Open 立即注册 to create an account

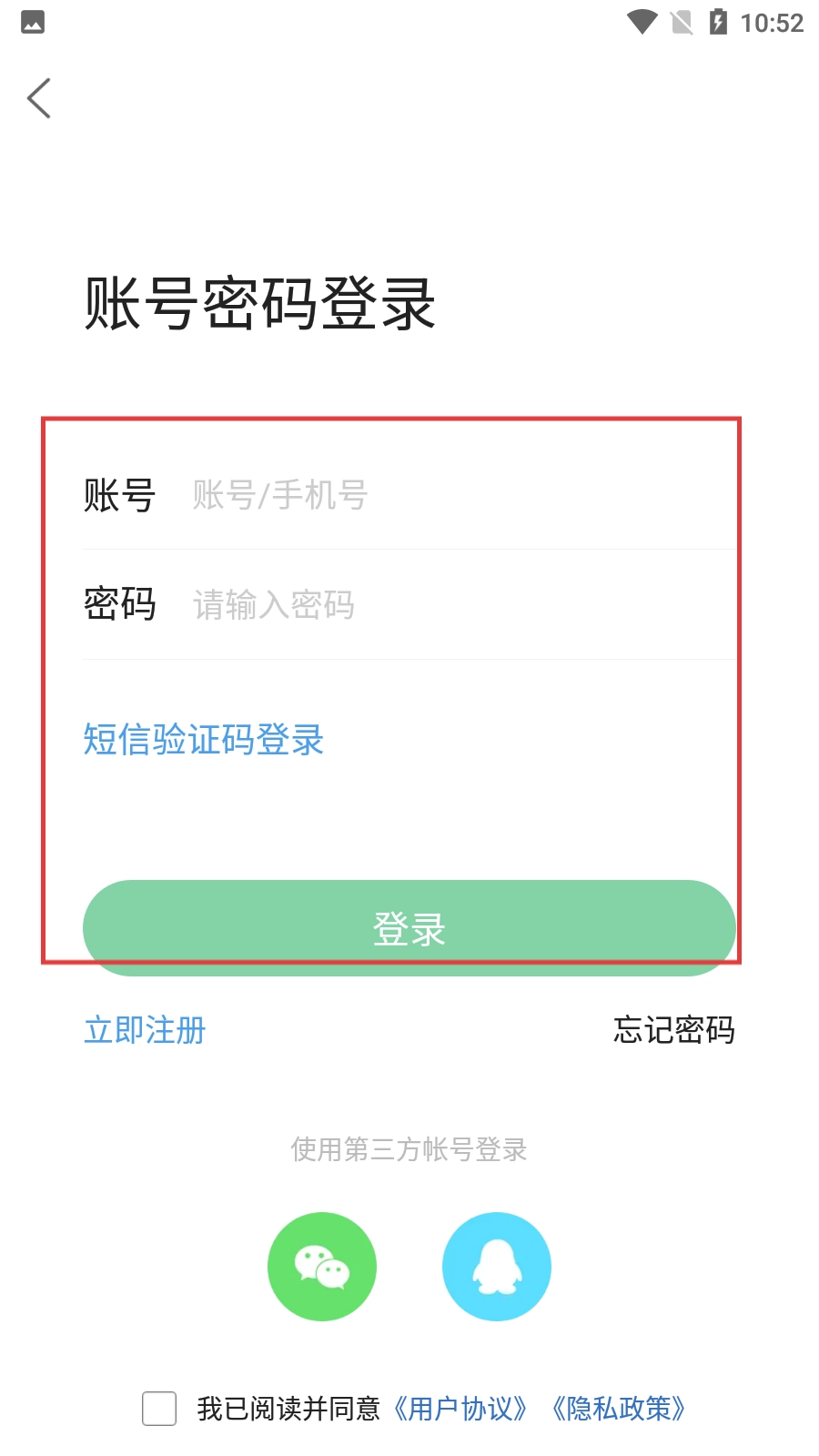(x=146, y=1031)
